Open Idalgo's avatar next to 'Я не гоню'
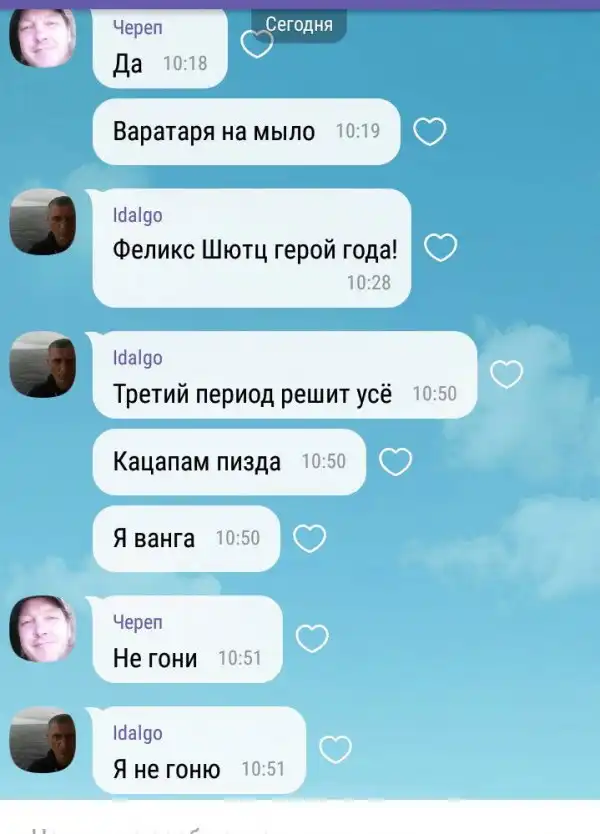Viewport: 600px width, 834px height. point(43,741)
